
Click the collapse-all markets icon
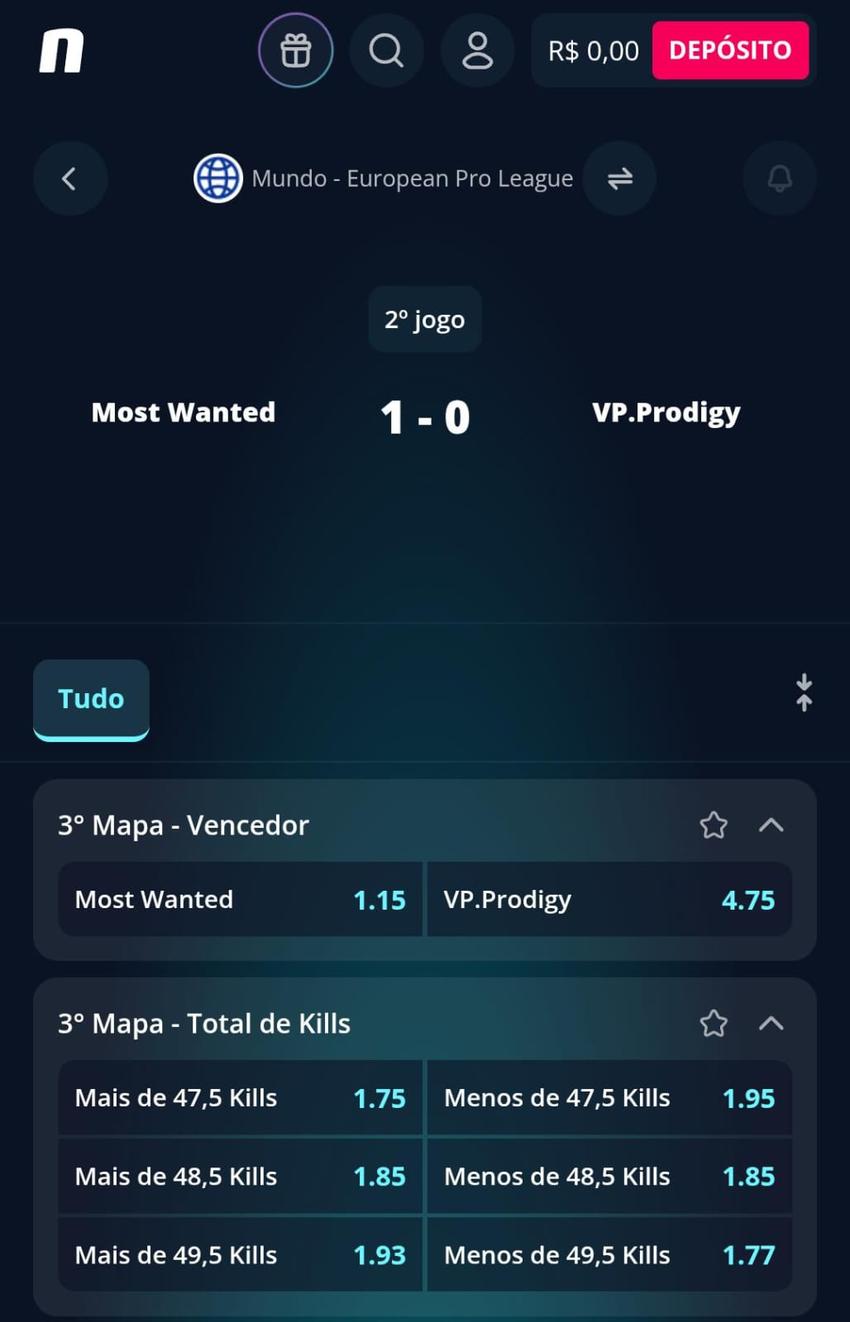pos(804,691)
